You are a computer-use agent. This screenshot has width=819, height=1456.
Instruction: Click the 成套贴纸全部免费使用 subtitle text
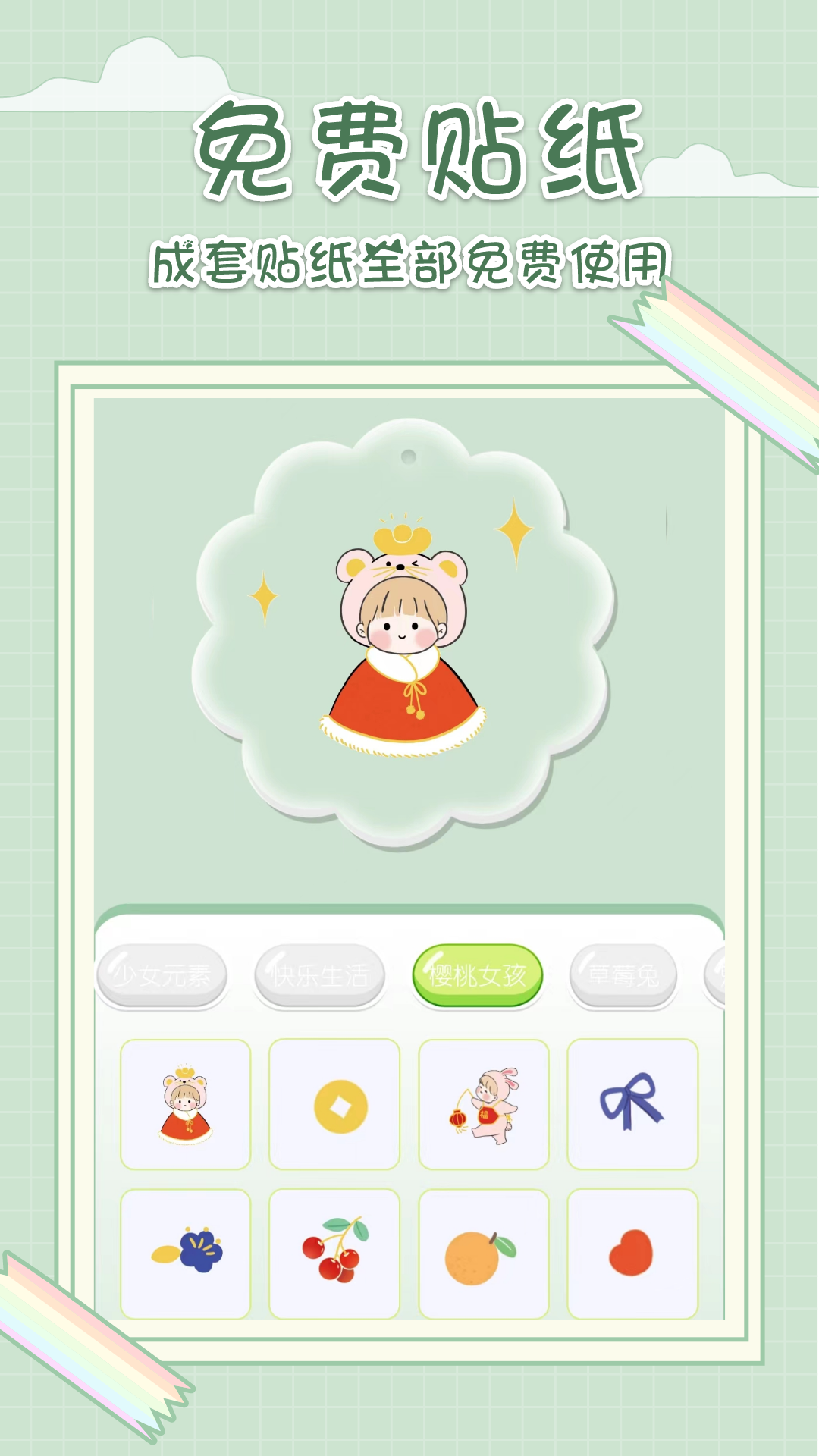tap(409, 262)
